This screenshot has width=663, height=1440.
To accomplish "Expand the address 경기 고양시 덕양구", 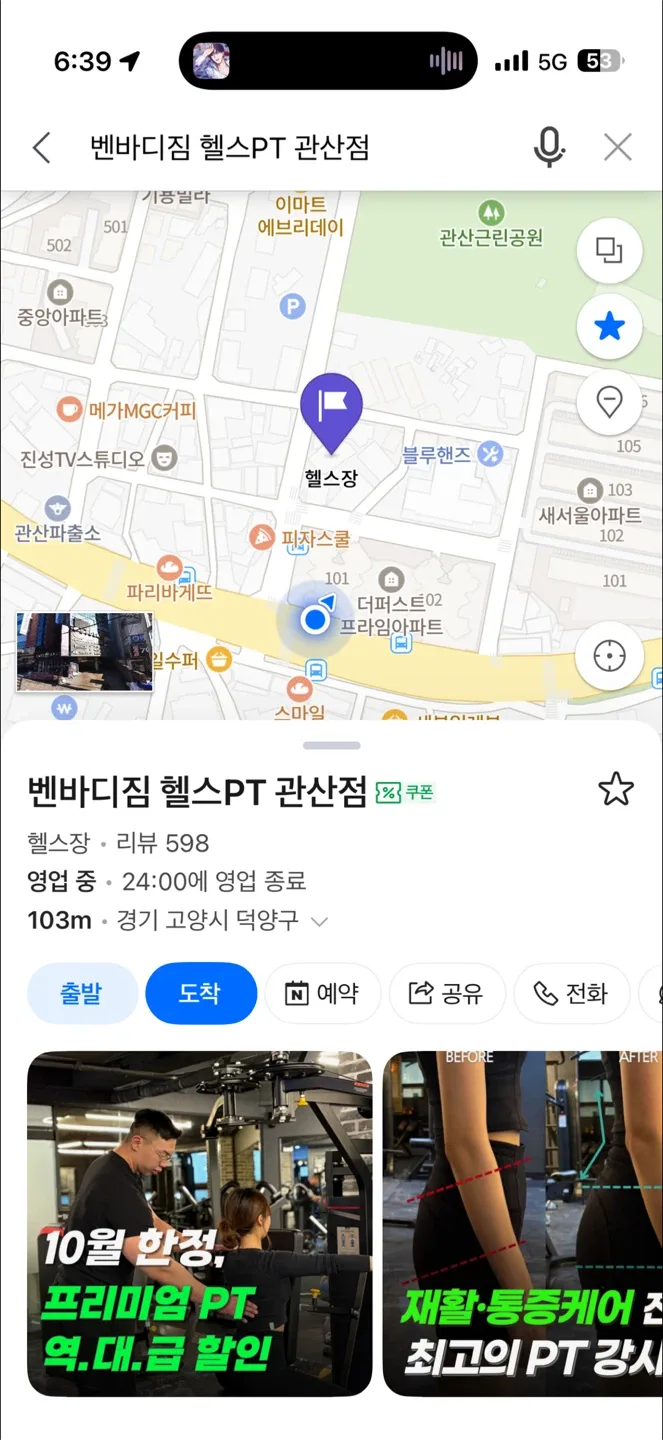I will (x=319, y=921).
